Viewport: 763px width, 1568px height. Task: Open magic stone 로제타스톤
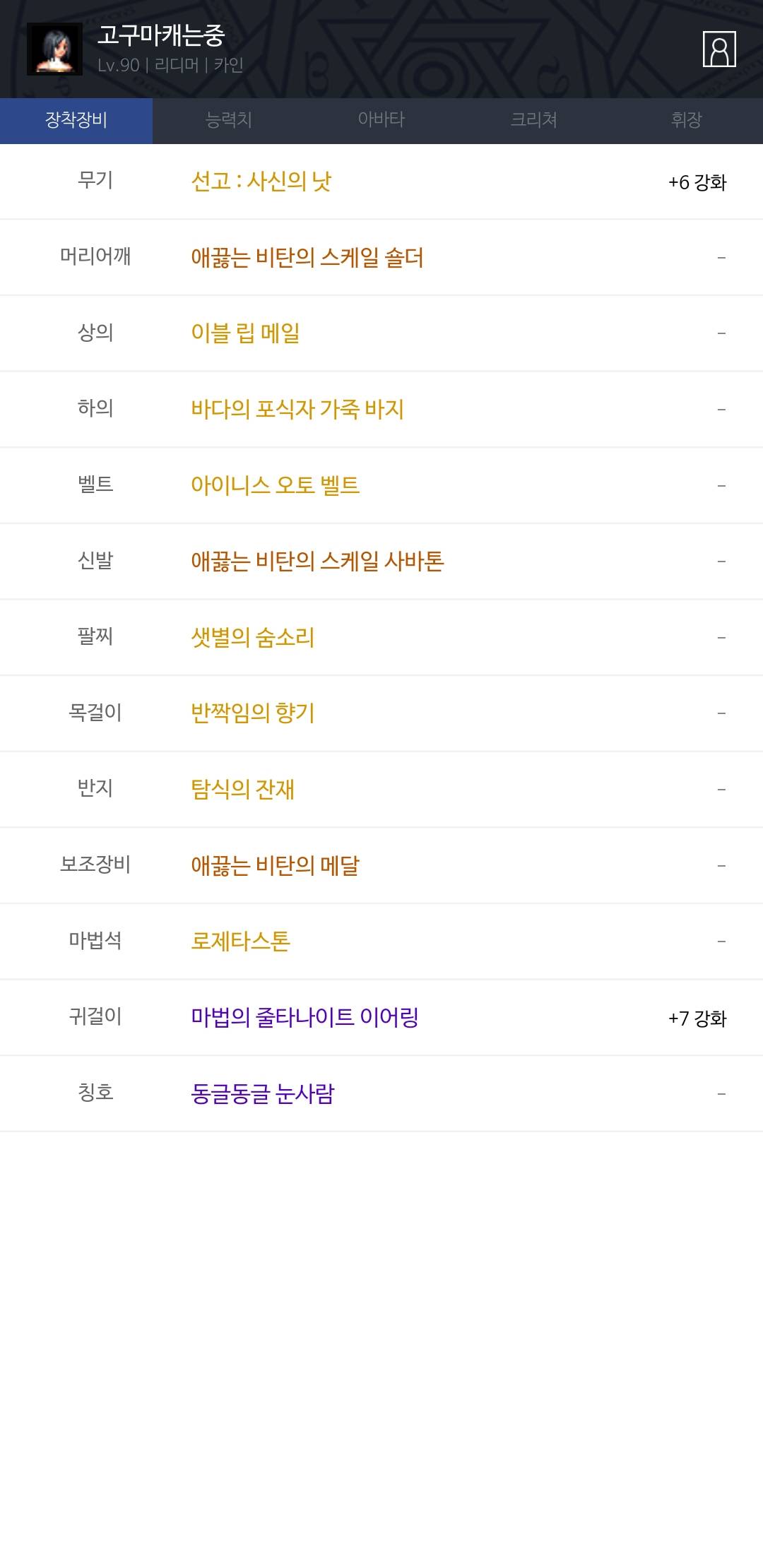(240, 942)
